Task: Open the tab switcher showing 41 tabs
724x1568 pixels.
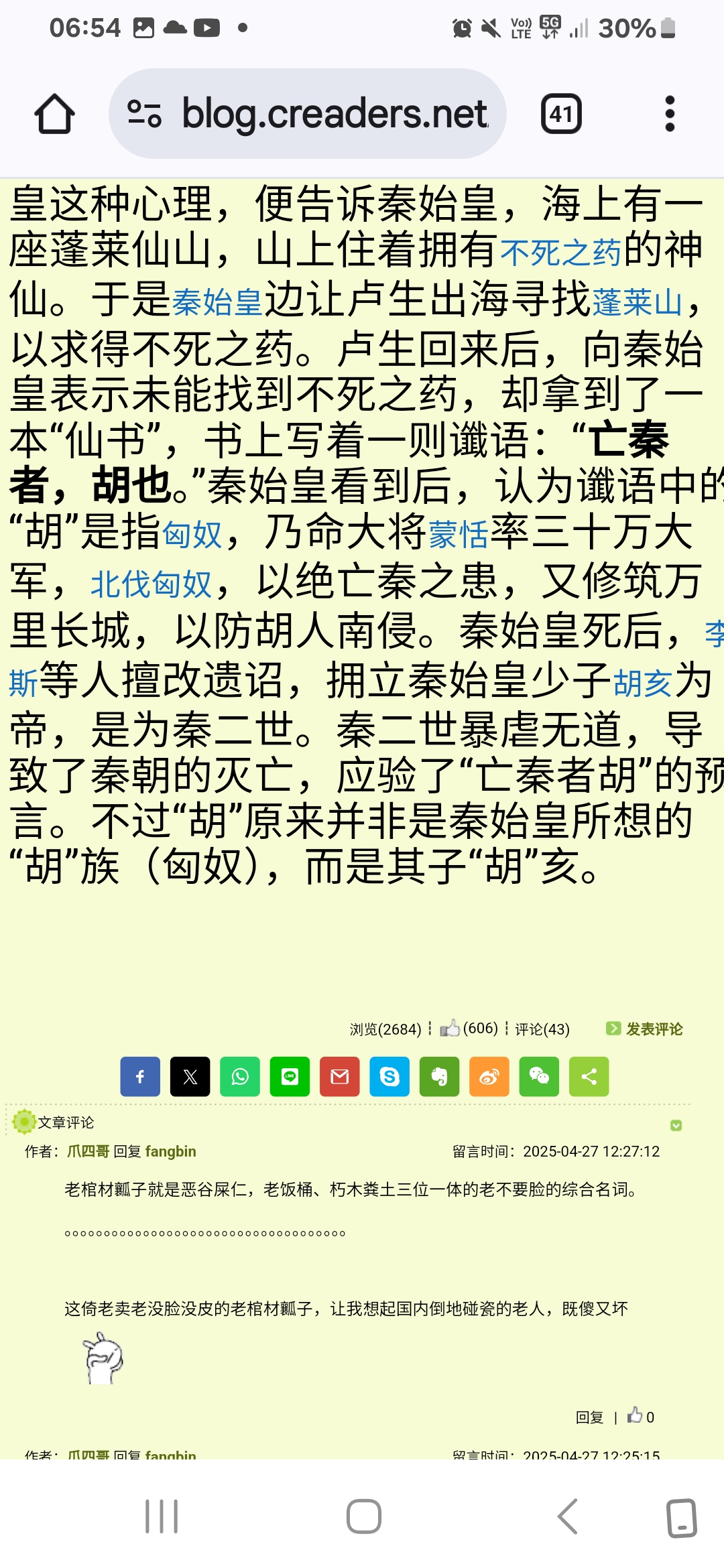Action: tap(560, 114)
